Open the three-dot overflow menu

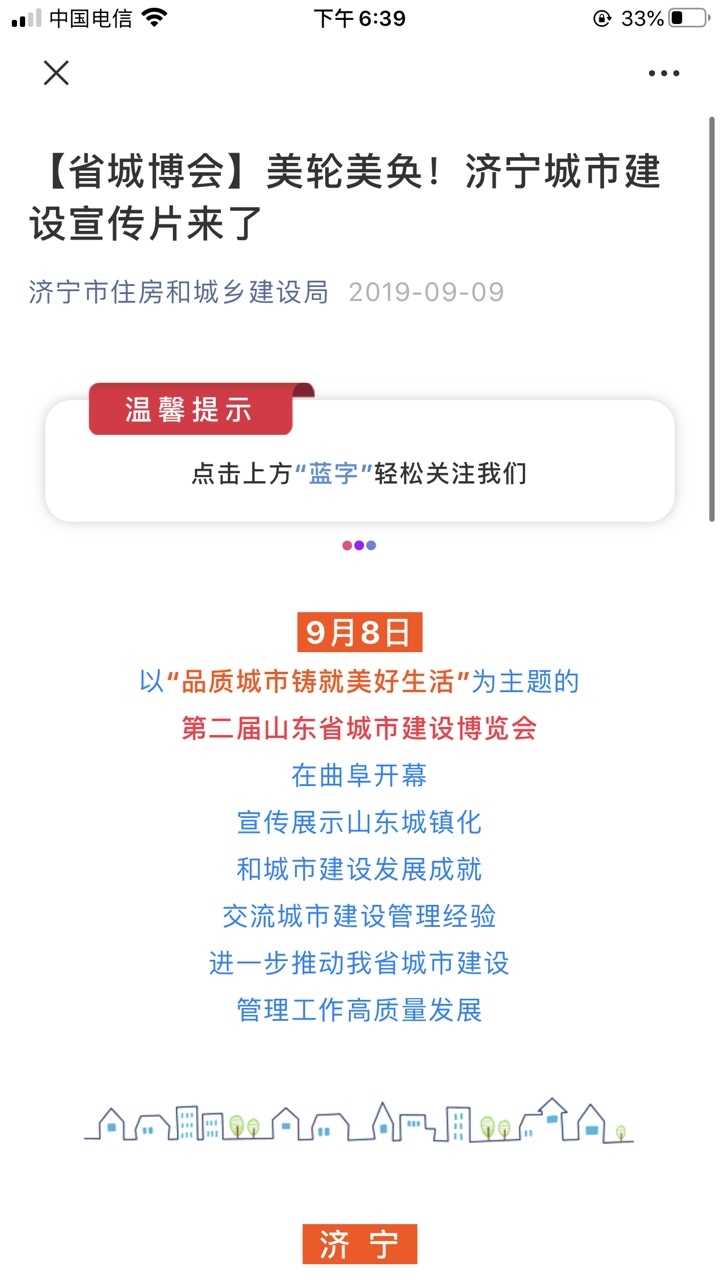point(664,73)
